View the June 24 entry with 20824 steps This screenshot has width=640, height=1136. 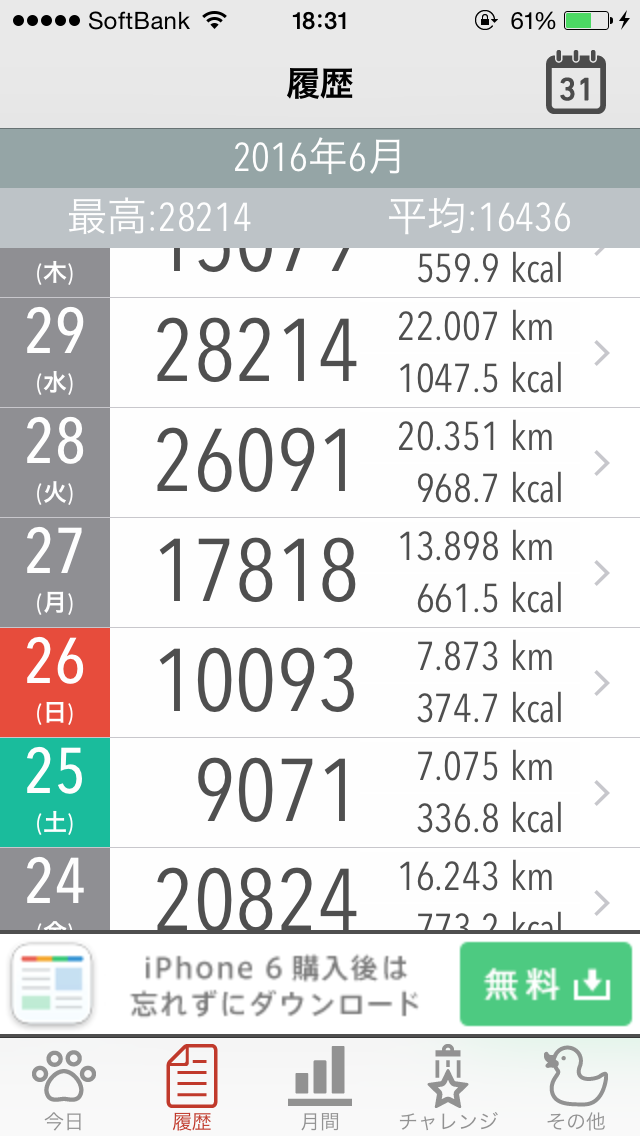(320, 890)
